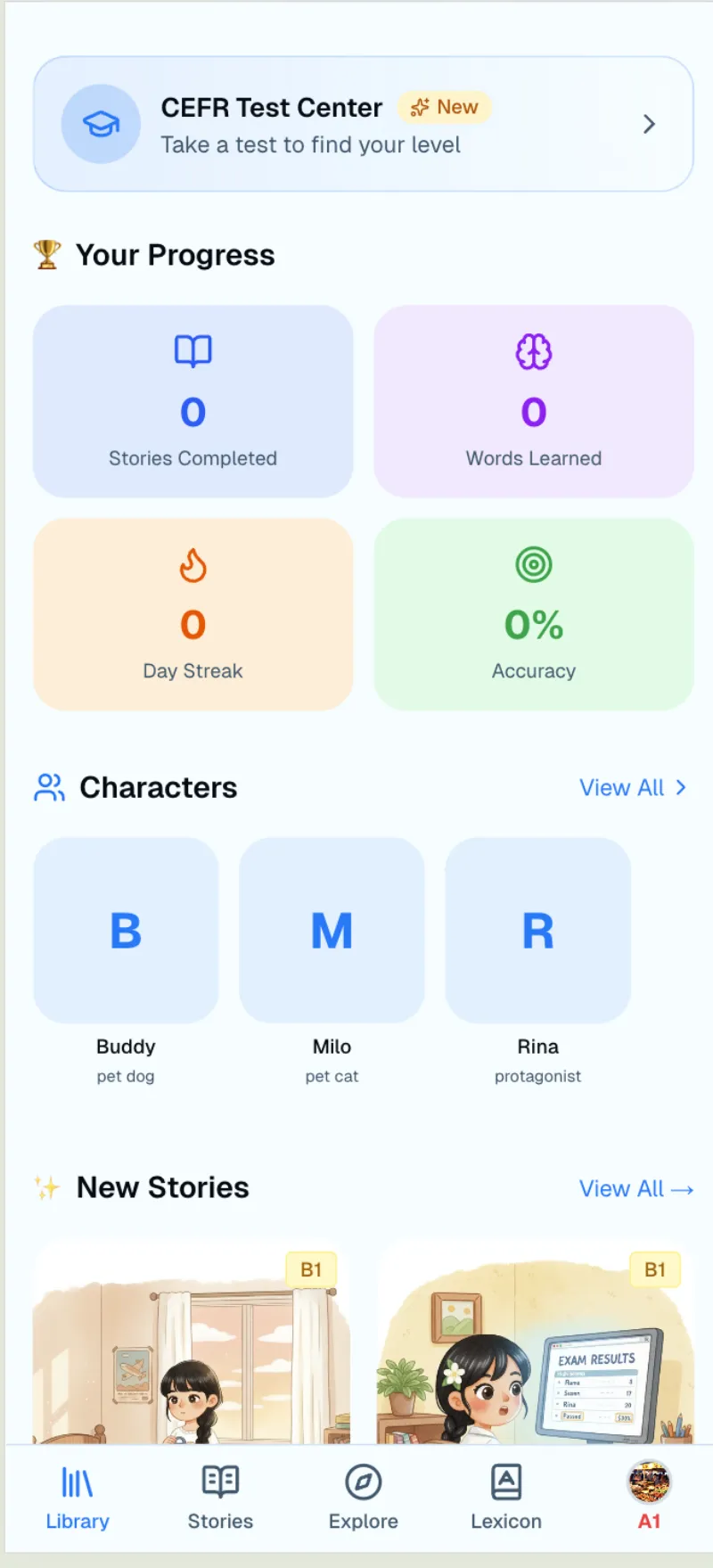Switch to the Stories tab

coord(220,1498)
